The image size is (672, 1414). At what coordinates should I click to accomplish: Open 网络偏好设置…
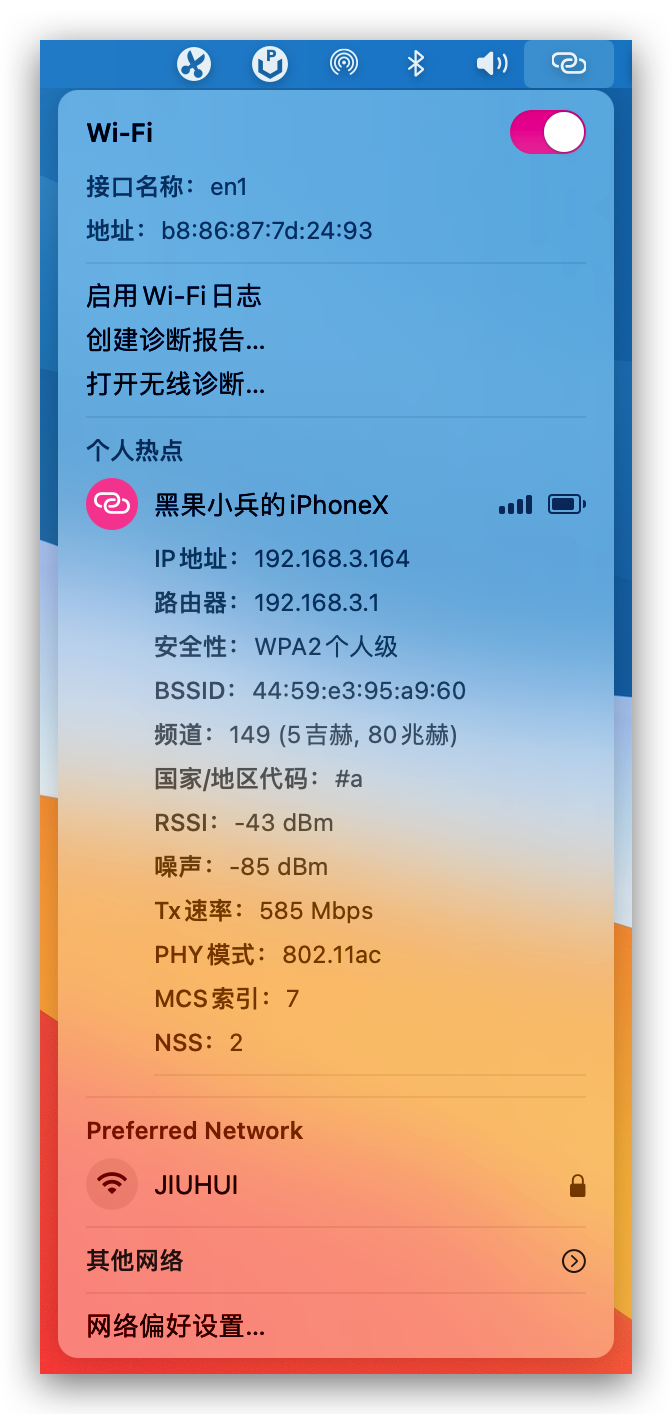tap(176, 1327)
